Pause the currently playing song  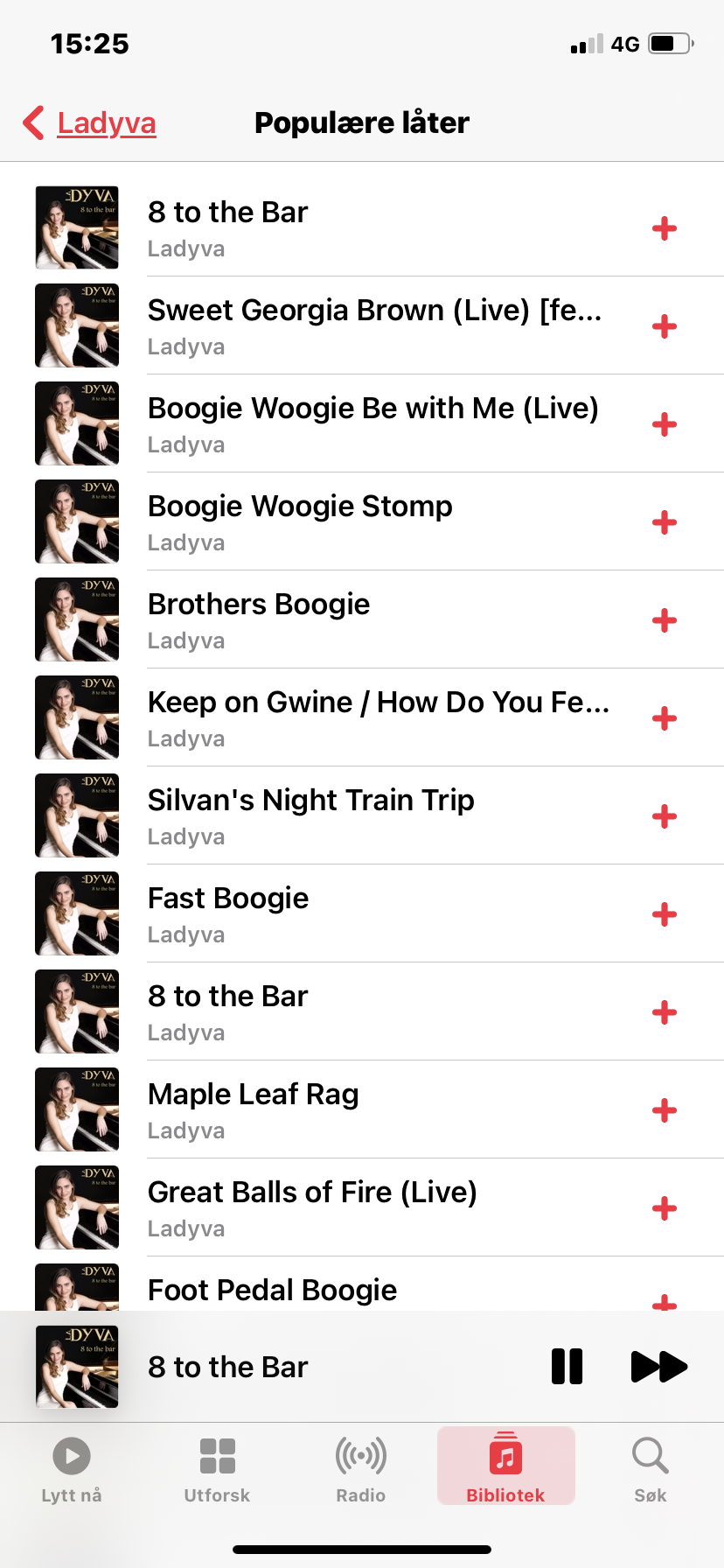567,1367
